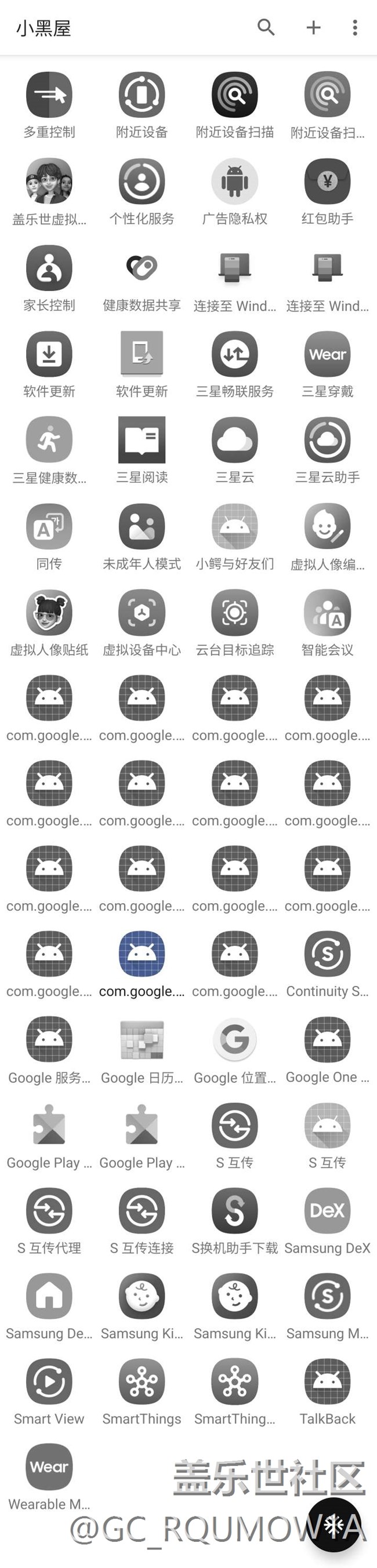Tap the 红包助手 app icon

327,181
